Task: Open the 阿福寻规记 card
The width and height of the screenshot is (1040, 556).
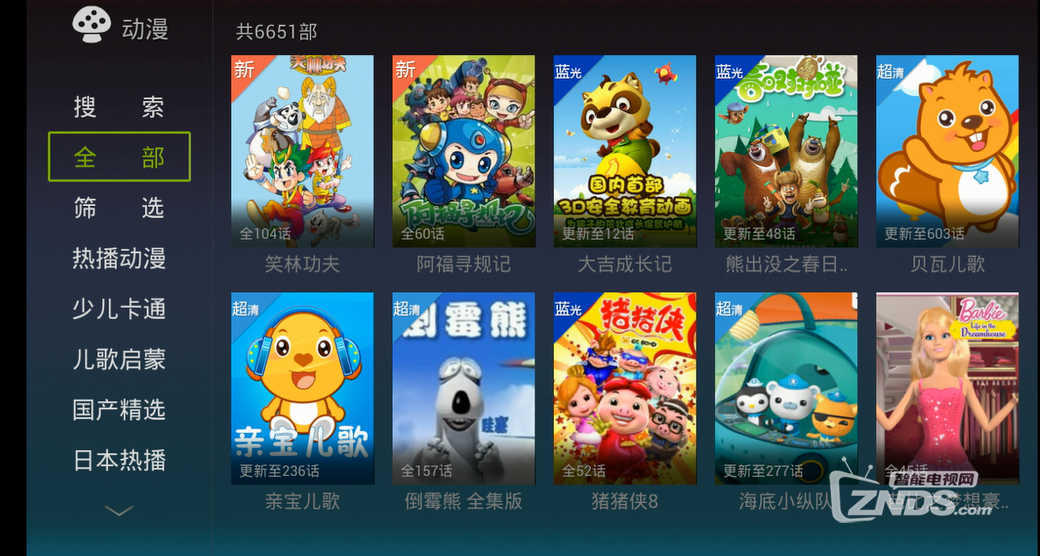Action: (463, 151)
